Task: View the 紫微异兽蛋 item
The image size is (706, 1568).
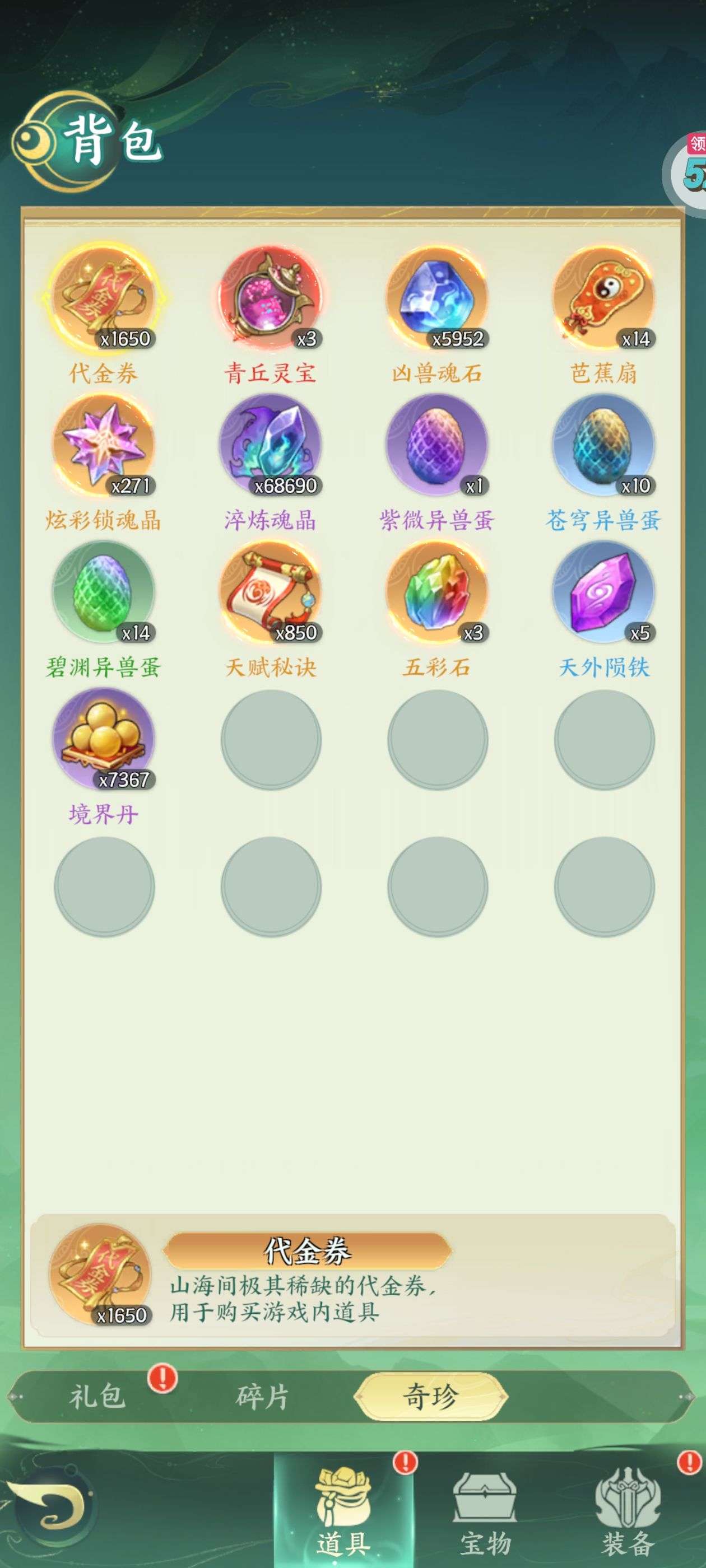Action: tap(436, 446)
